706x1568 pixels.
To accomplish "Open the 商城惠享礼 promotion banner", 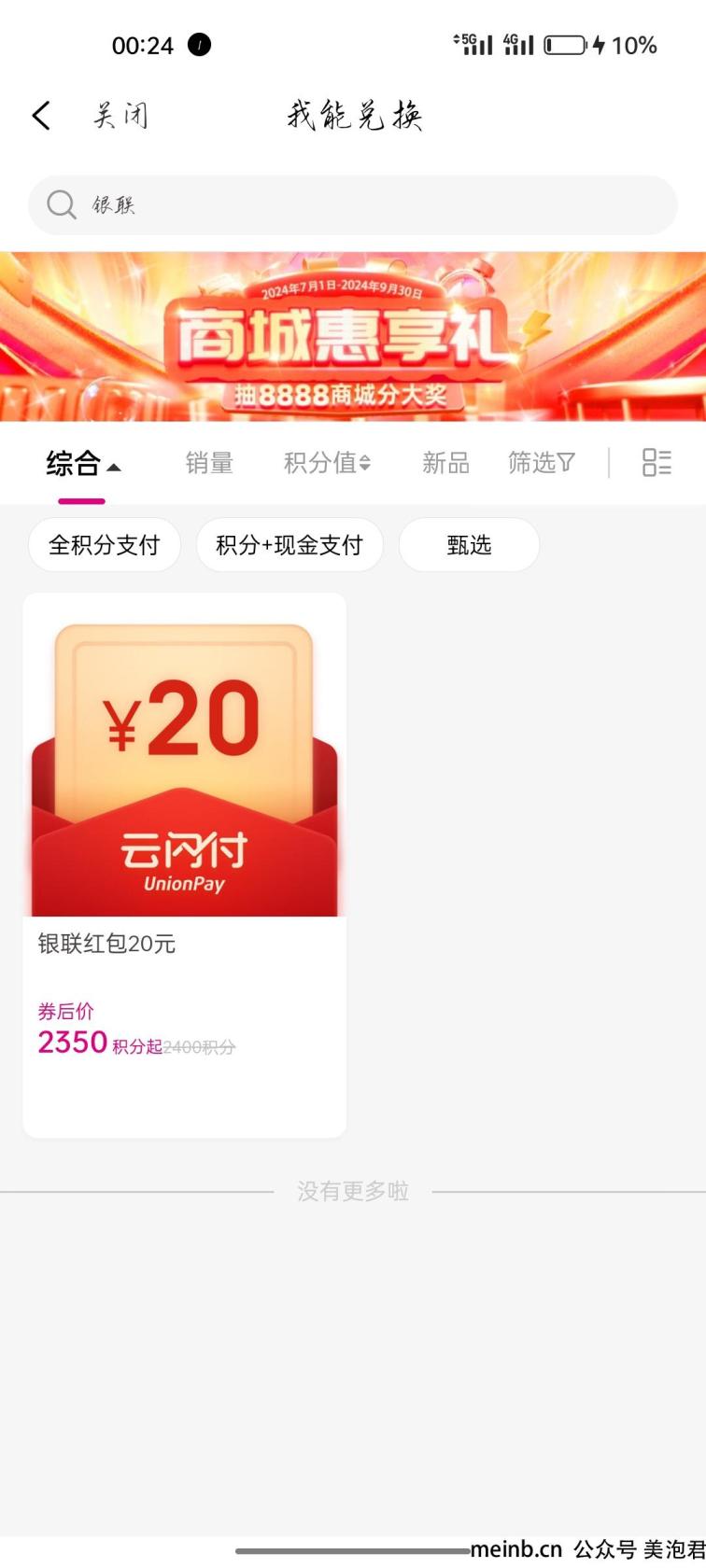I will coord(353,337).
